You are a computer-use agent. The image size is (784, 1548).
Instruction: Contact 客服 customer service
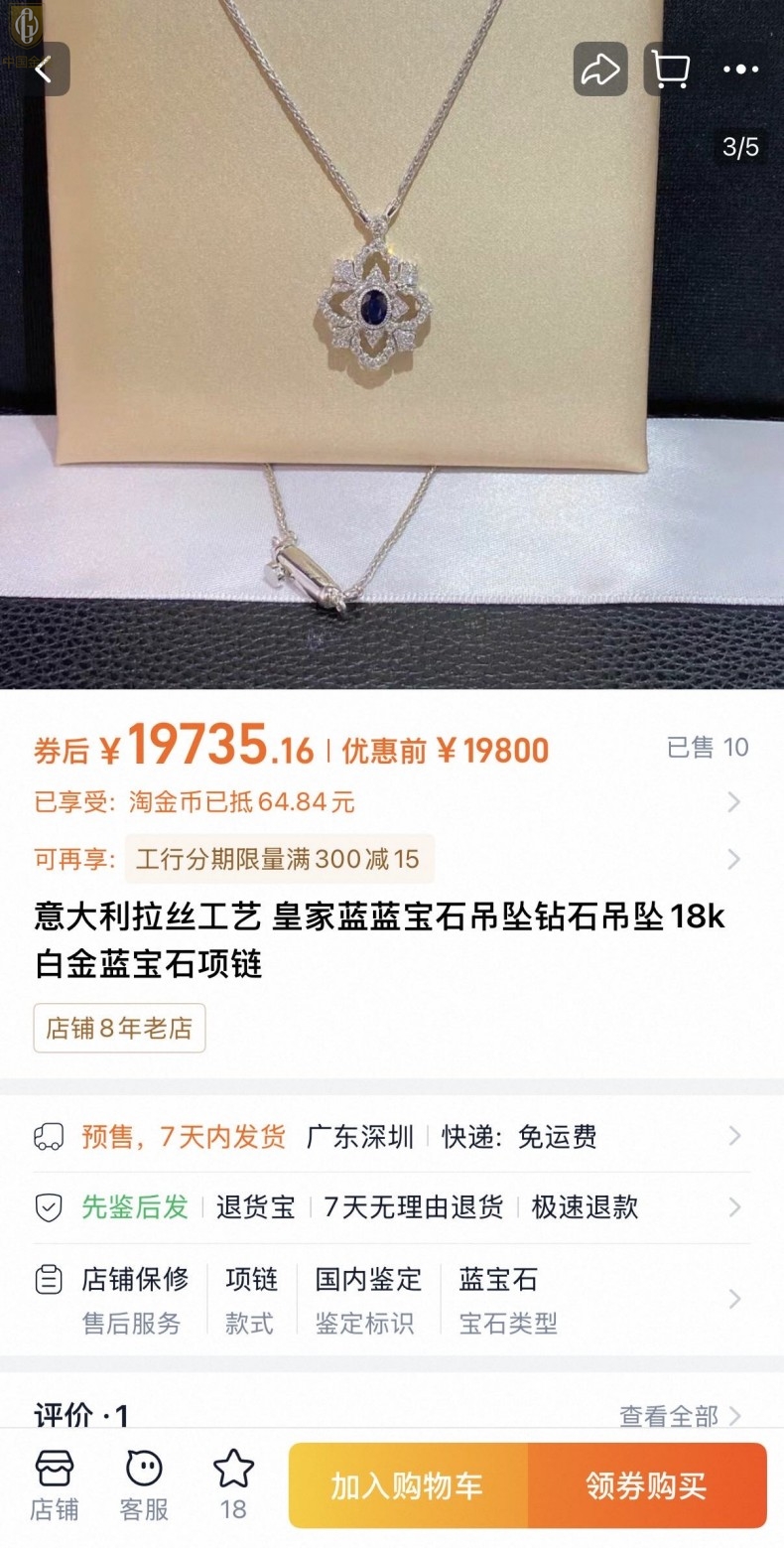pos(144,1484)
